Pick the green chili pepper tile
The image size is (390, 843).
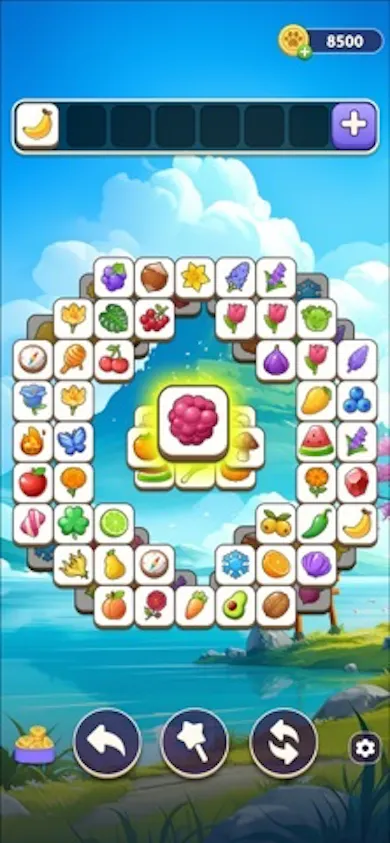[316, 523]
